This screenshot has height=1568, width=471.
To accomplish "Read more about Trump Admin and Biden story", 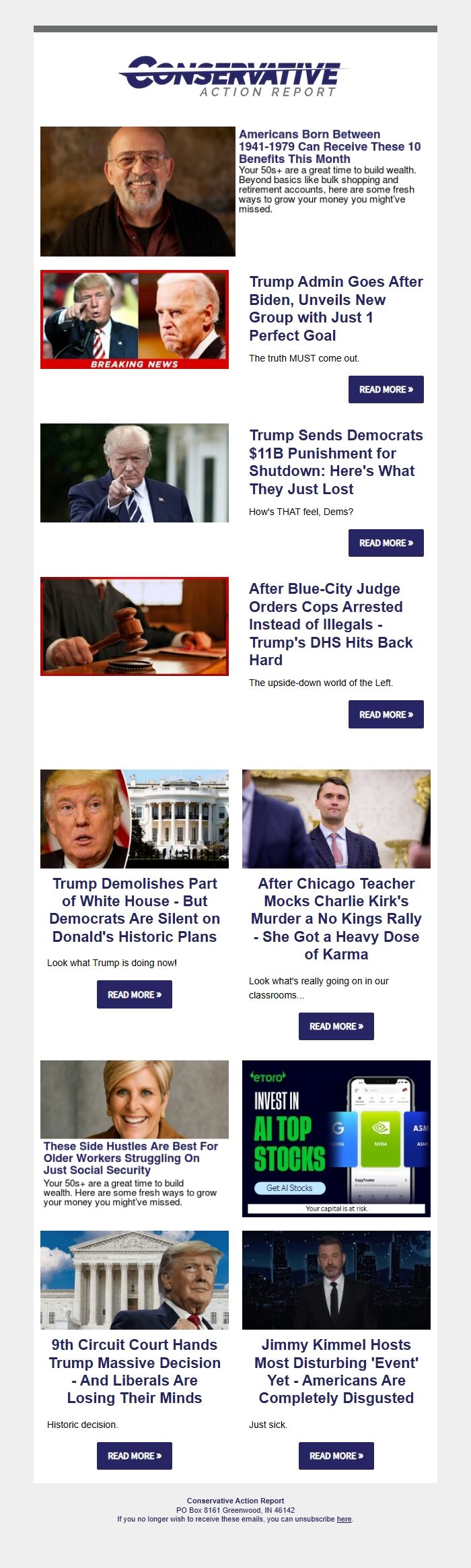I will coord(386,389).
